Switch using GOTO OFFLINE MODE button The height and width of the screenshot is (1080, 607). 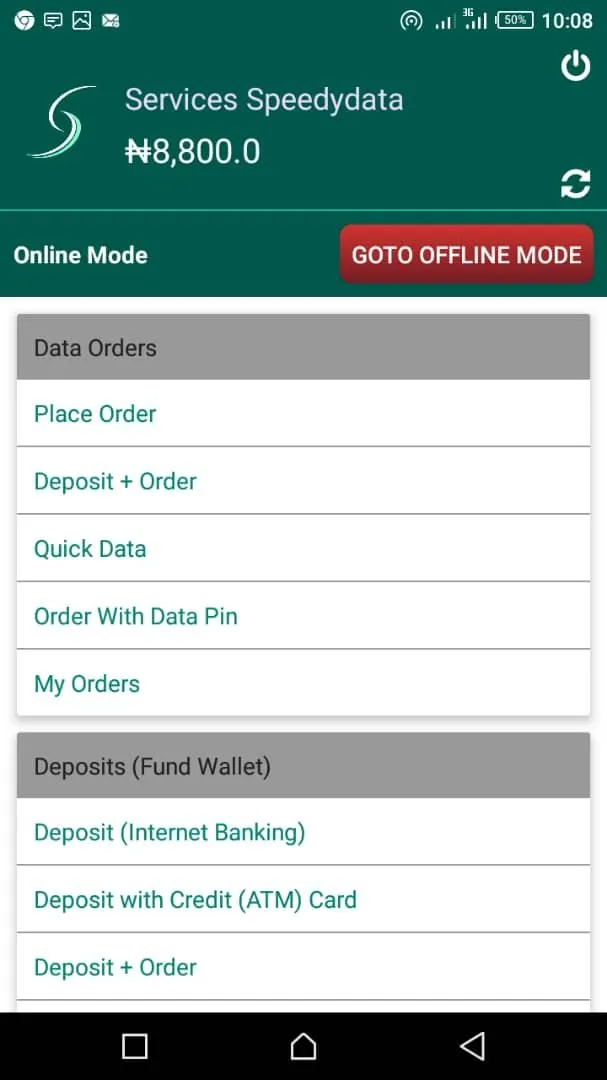[x=466, y=255]
